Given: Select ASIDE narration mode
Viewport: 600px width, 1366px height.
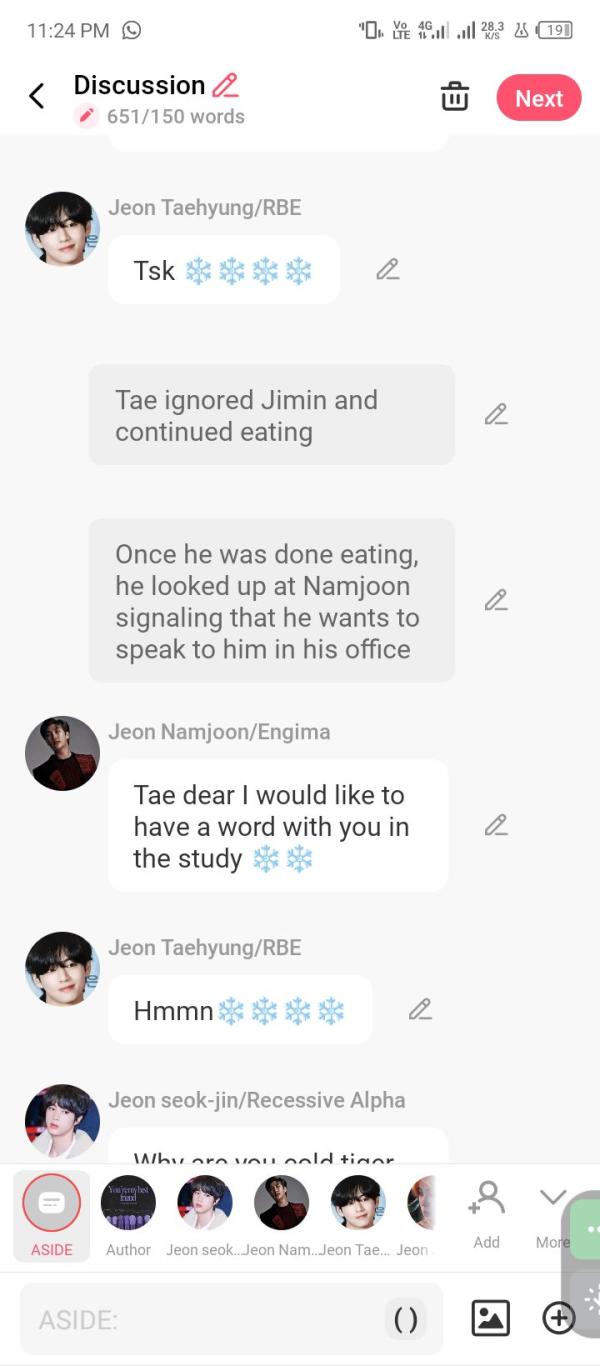Looking at the screenshot, I should (51, 1214).
